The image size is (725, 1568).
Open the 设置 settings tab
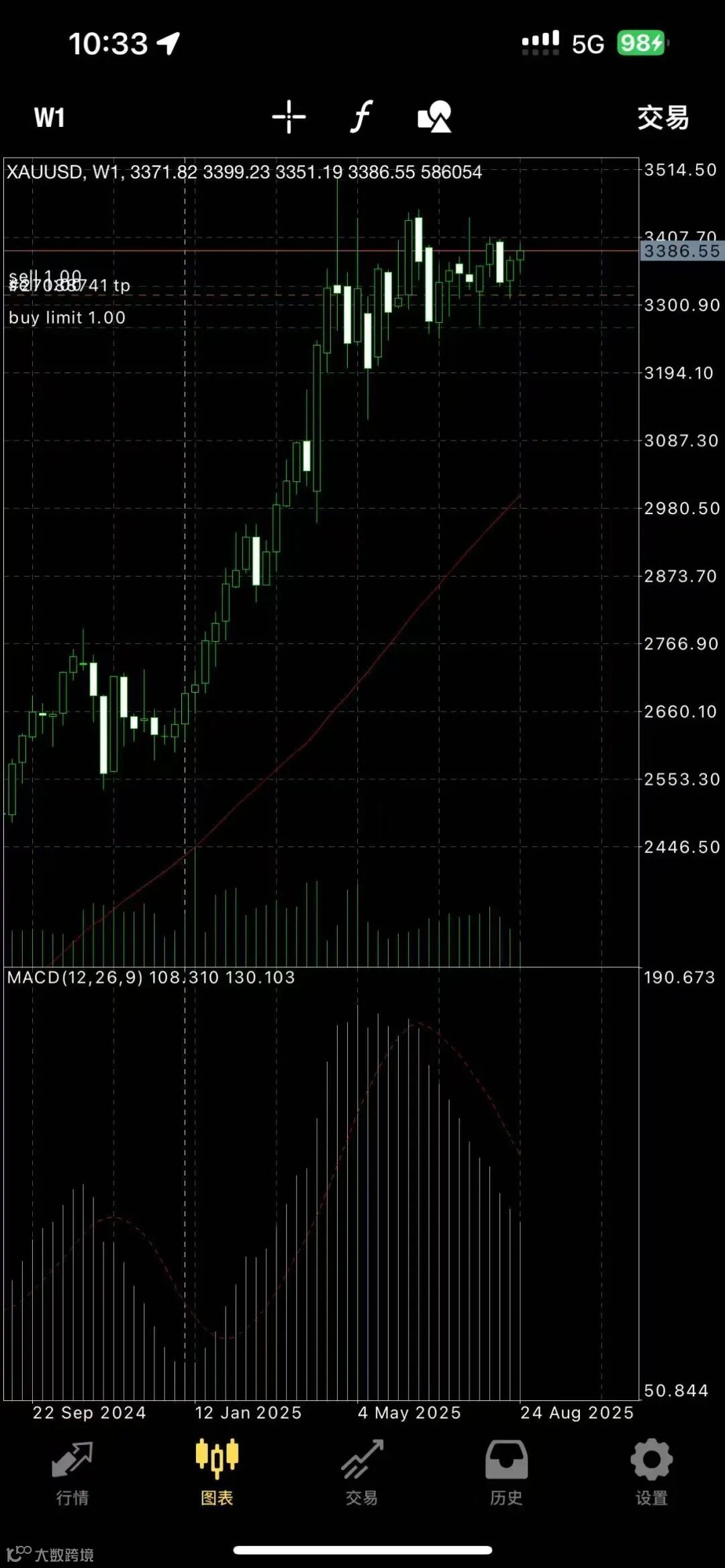tap(651, 1471)
